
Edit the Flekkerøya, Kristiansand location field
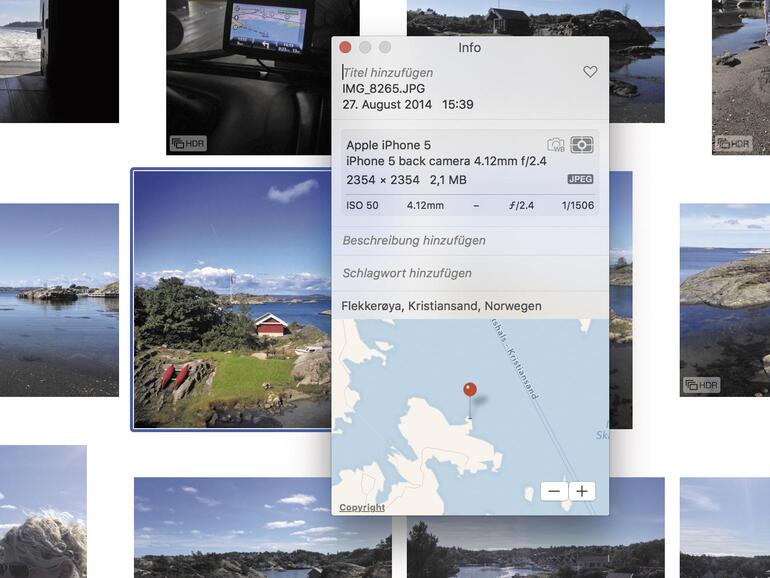tap(441, 306)
